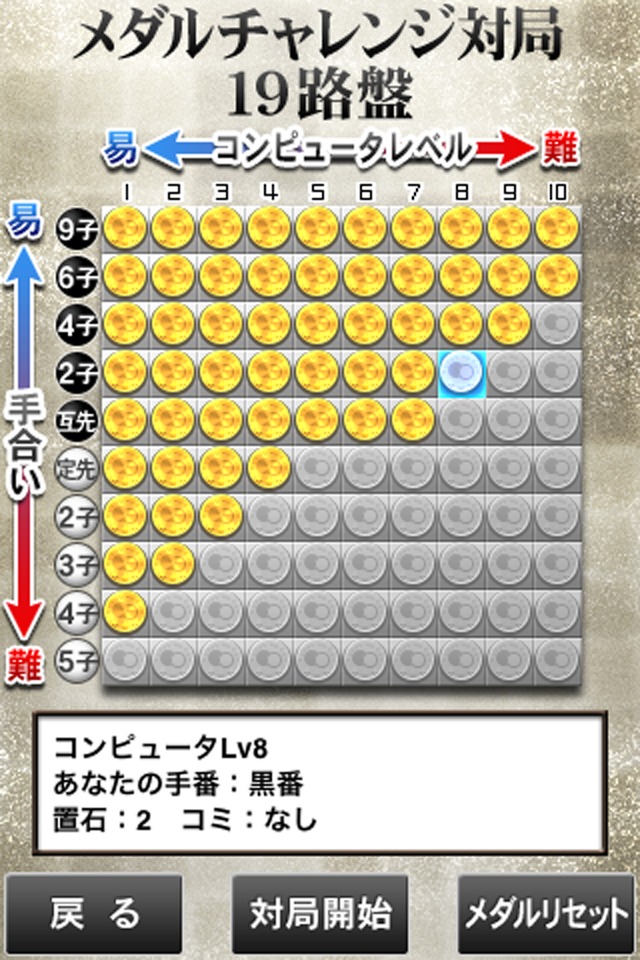Pick level 1 medal in 5子 row

pos(125,659)
